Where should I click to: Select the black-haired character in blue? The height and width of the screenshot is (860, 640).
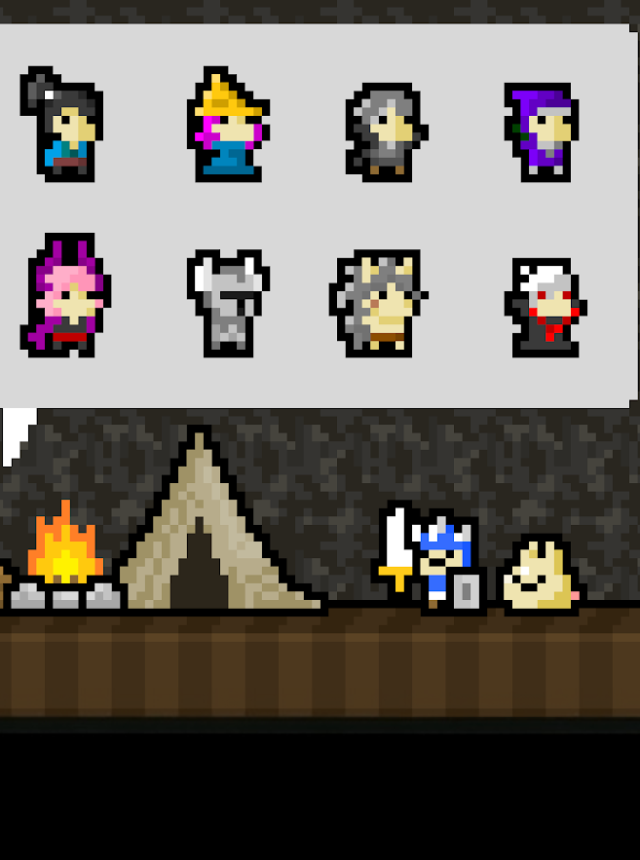tap(63, 125)
